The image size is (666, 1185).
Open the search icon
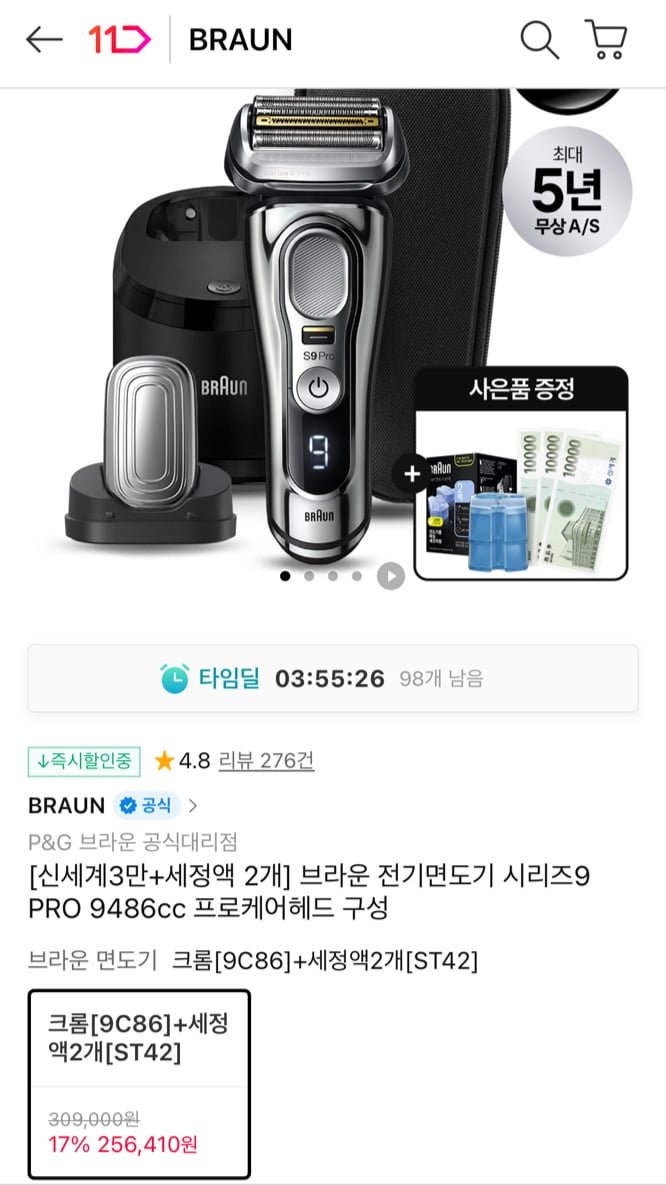539,40
